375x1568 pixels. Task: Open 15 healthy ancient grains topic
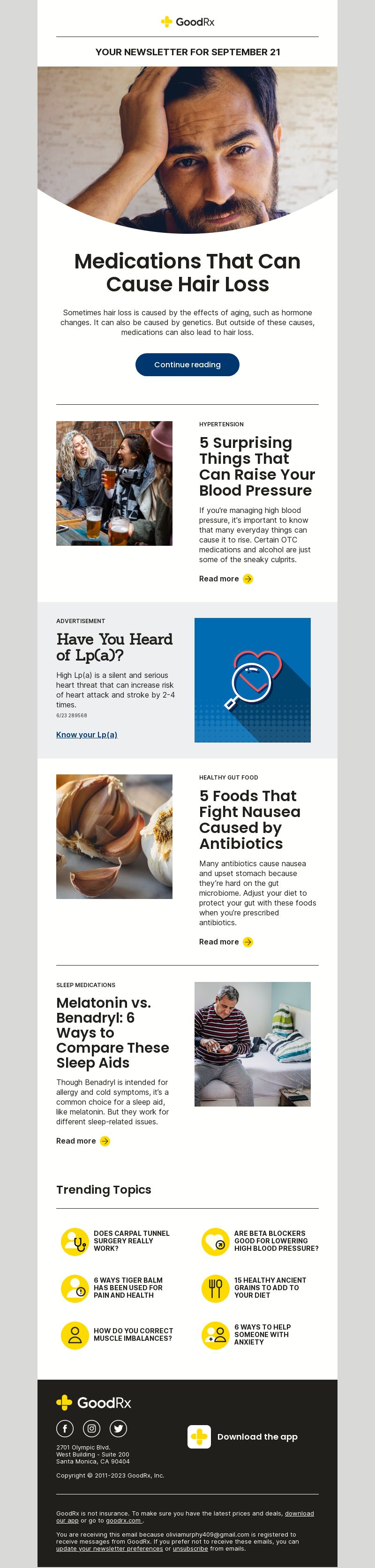click(270, 1287)
